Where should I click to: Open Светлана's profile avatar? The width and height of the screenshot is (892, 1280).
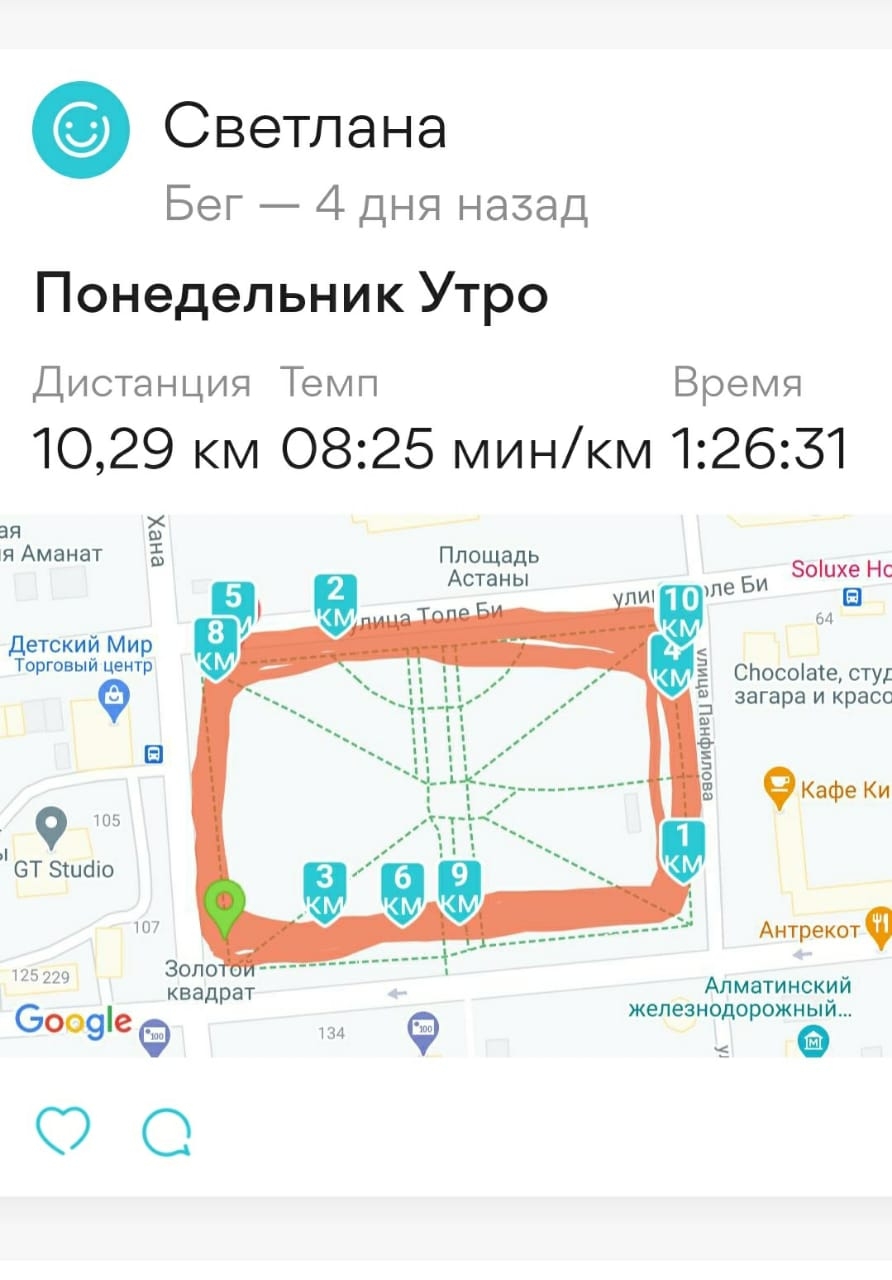80,130
